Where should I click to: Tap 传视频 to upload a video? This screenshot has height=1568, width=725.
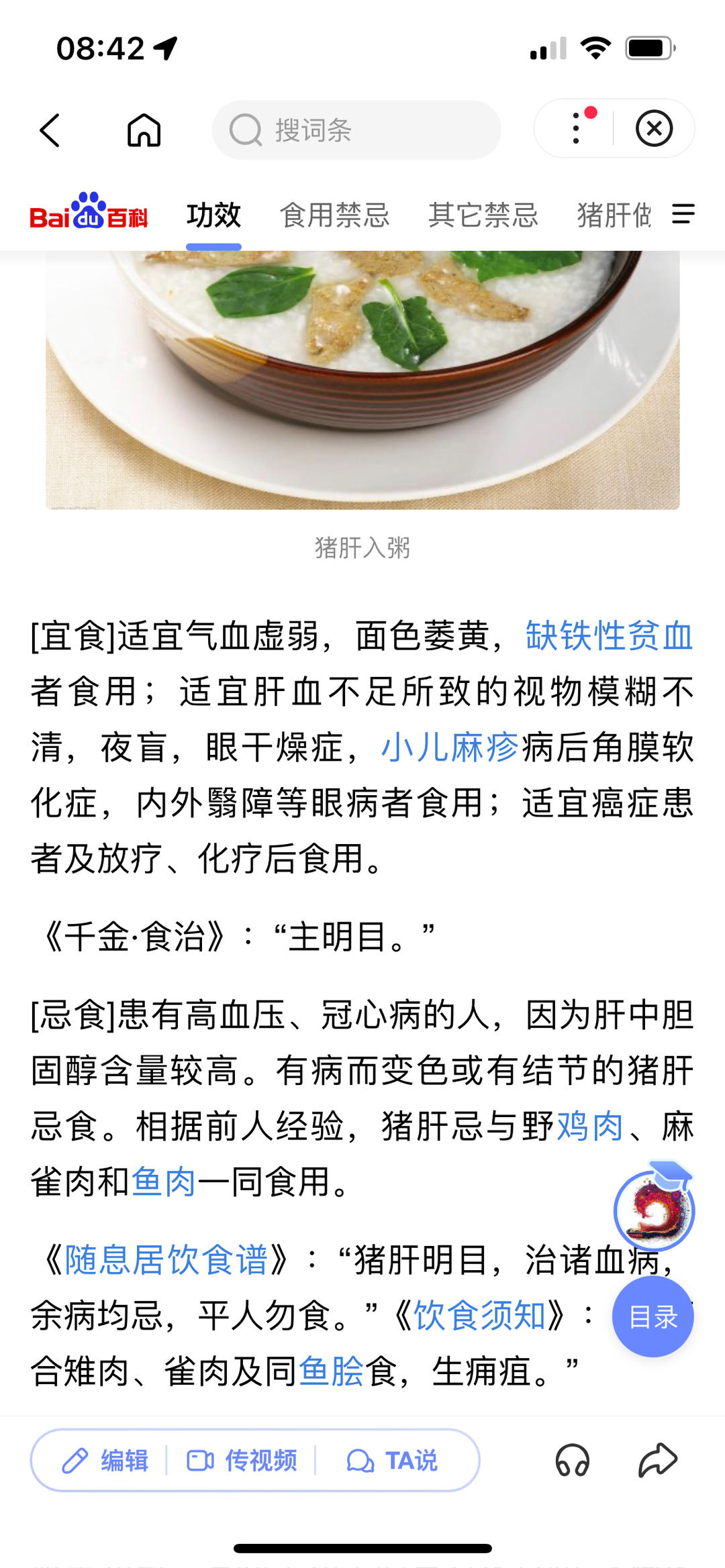pos(242,1460)
